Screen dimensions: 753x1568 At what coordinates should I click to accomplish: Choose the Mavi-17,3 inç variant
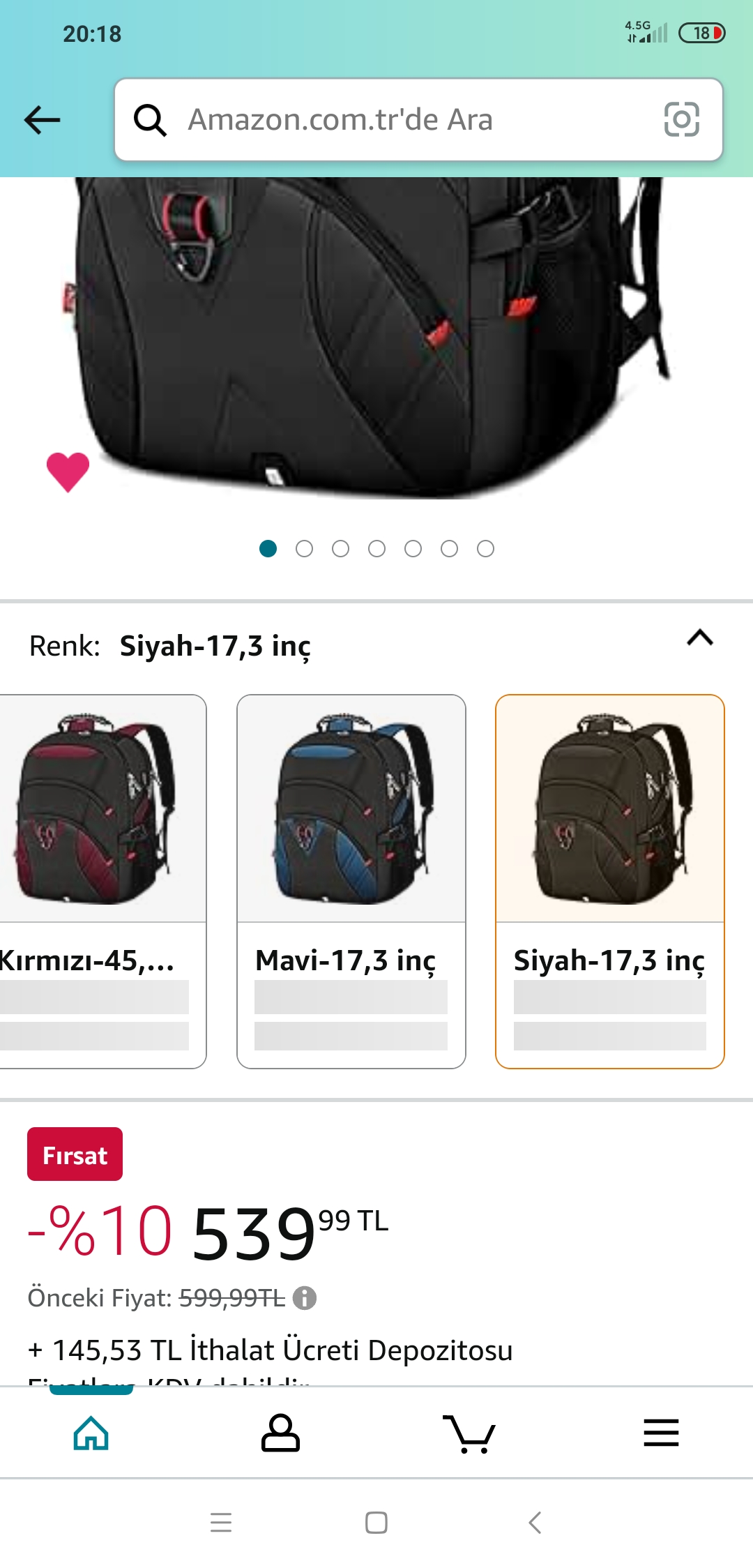click(351, 880)
